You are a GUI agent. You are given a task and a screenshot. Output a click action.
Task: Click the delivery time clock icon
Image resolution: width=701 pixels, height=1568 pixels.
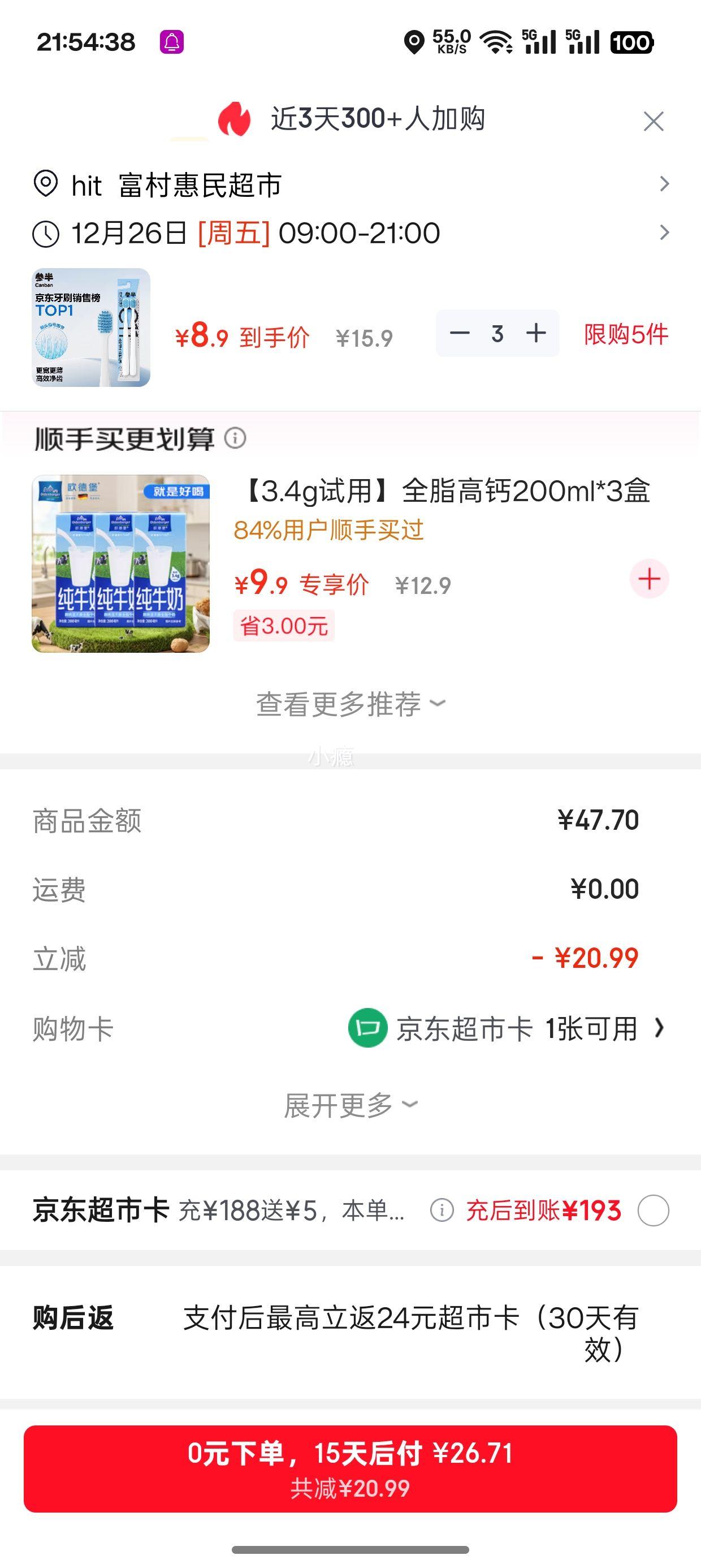tap(46, 232)
